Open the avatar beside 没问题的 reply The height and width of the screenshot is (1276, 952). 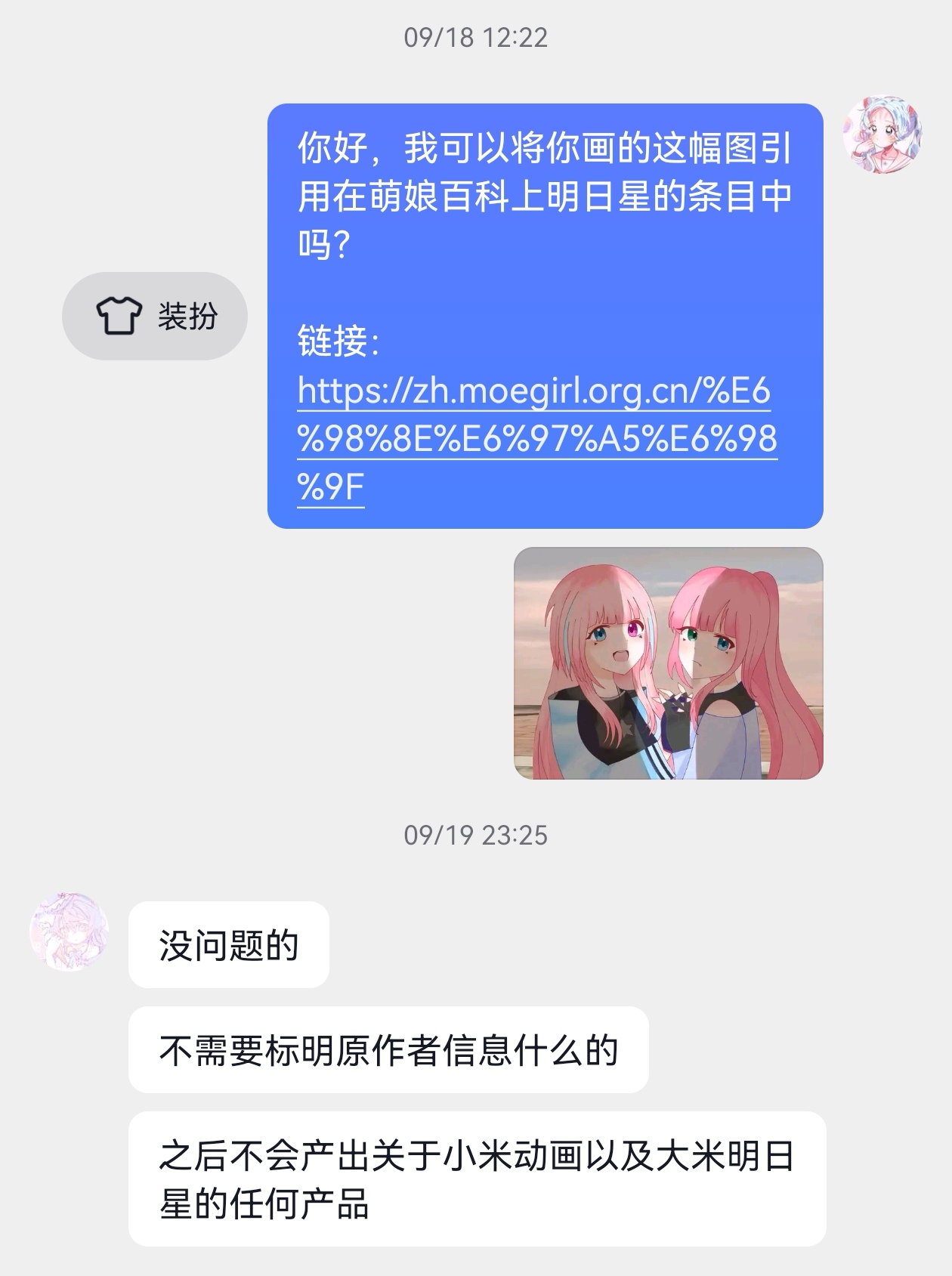pyautogui.click(x=70, y=931)
